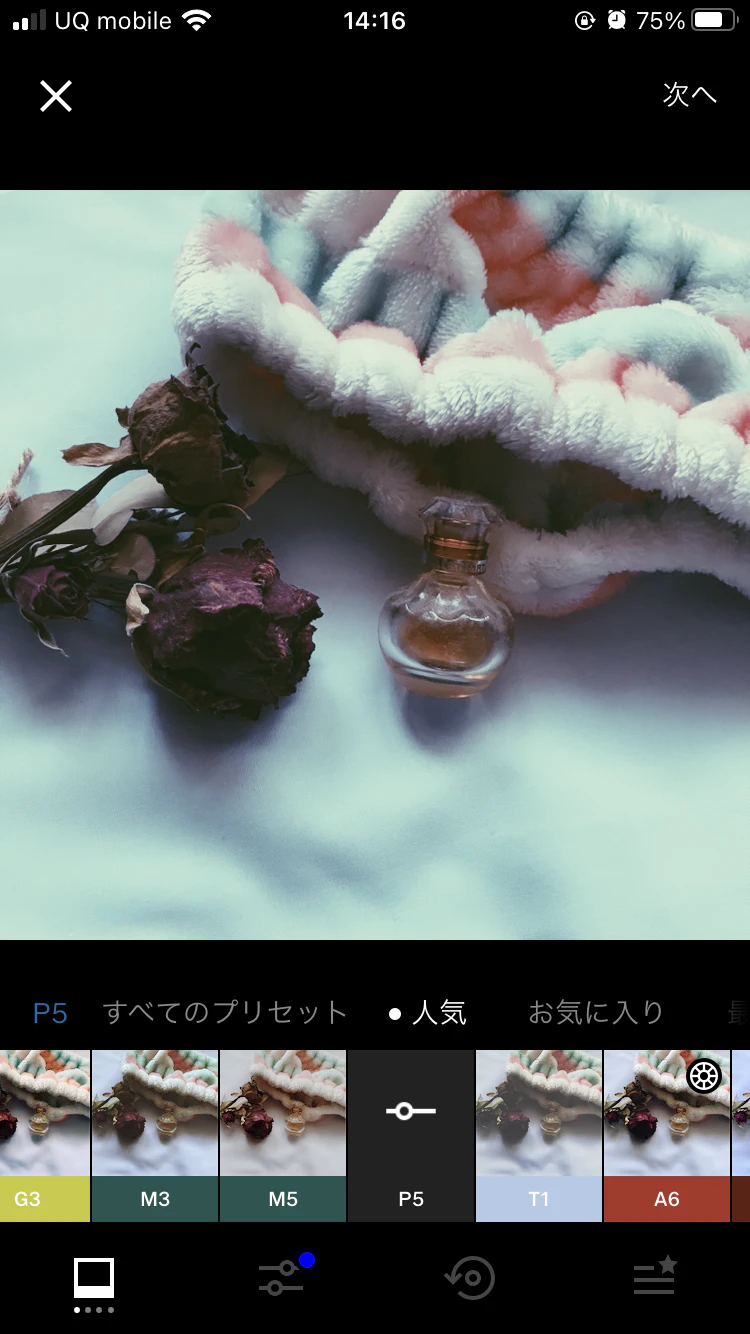Apply the M3 preset filter
This screenshot has width=750, height=1334.
click(155, 1135)
